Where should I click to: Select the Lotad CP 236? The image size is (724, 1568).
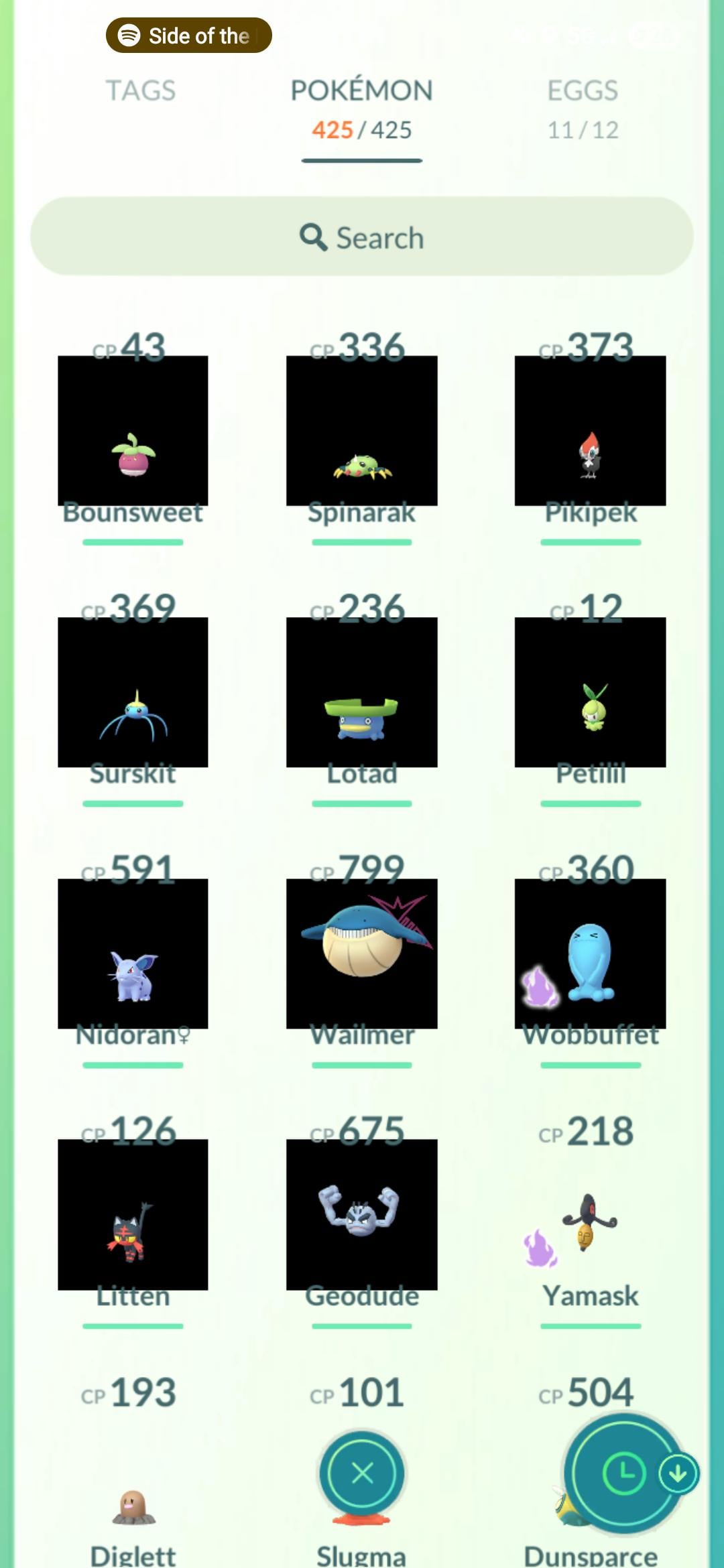click(x=361, y=694)
